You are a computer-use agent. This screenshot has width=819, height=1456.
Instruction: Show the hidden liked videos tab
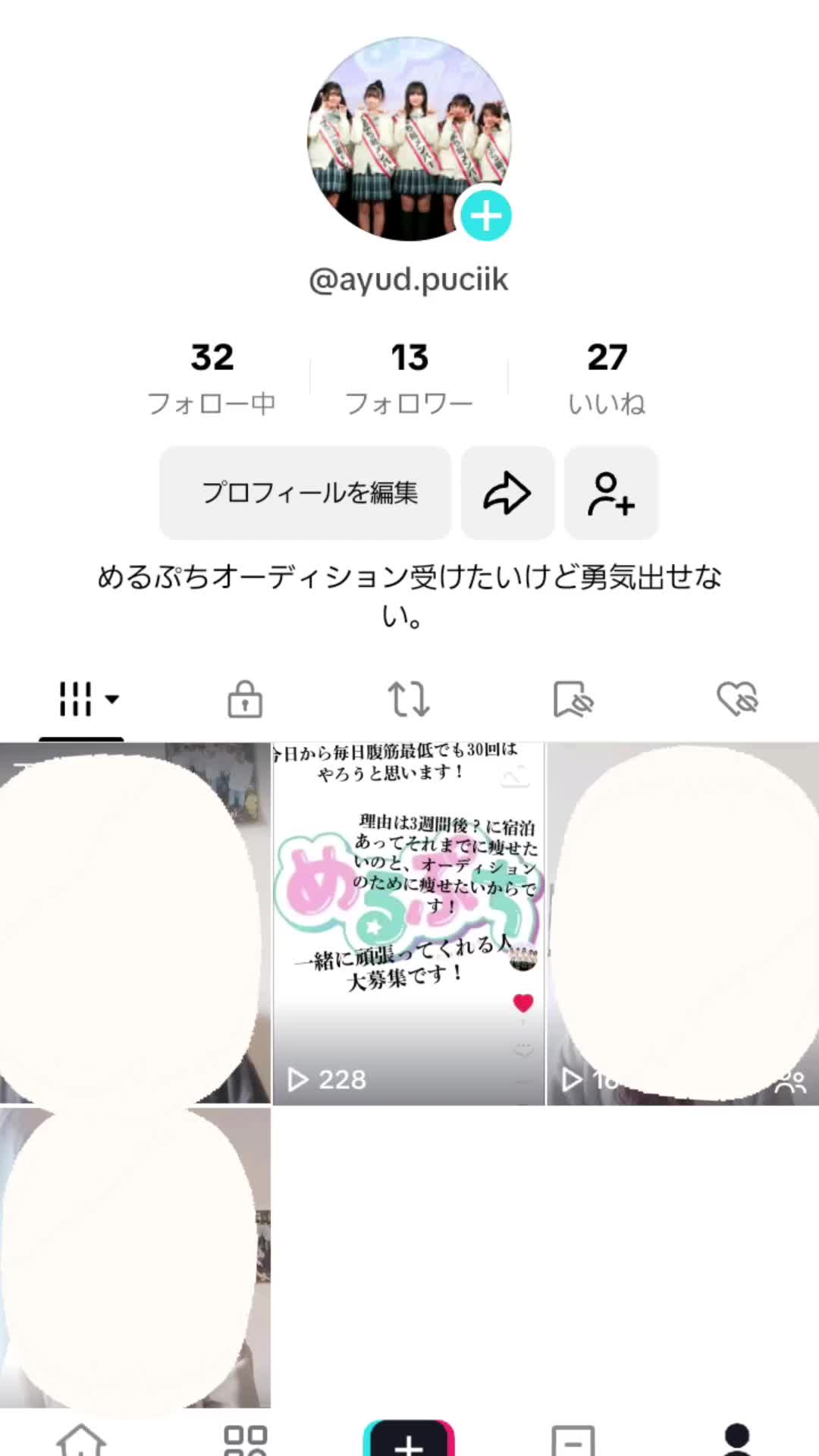click(737, 698)
